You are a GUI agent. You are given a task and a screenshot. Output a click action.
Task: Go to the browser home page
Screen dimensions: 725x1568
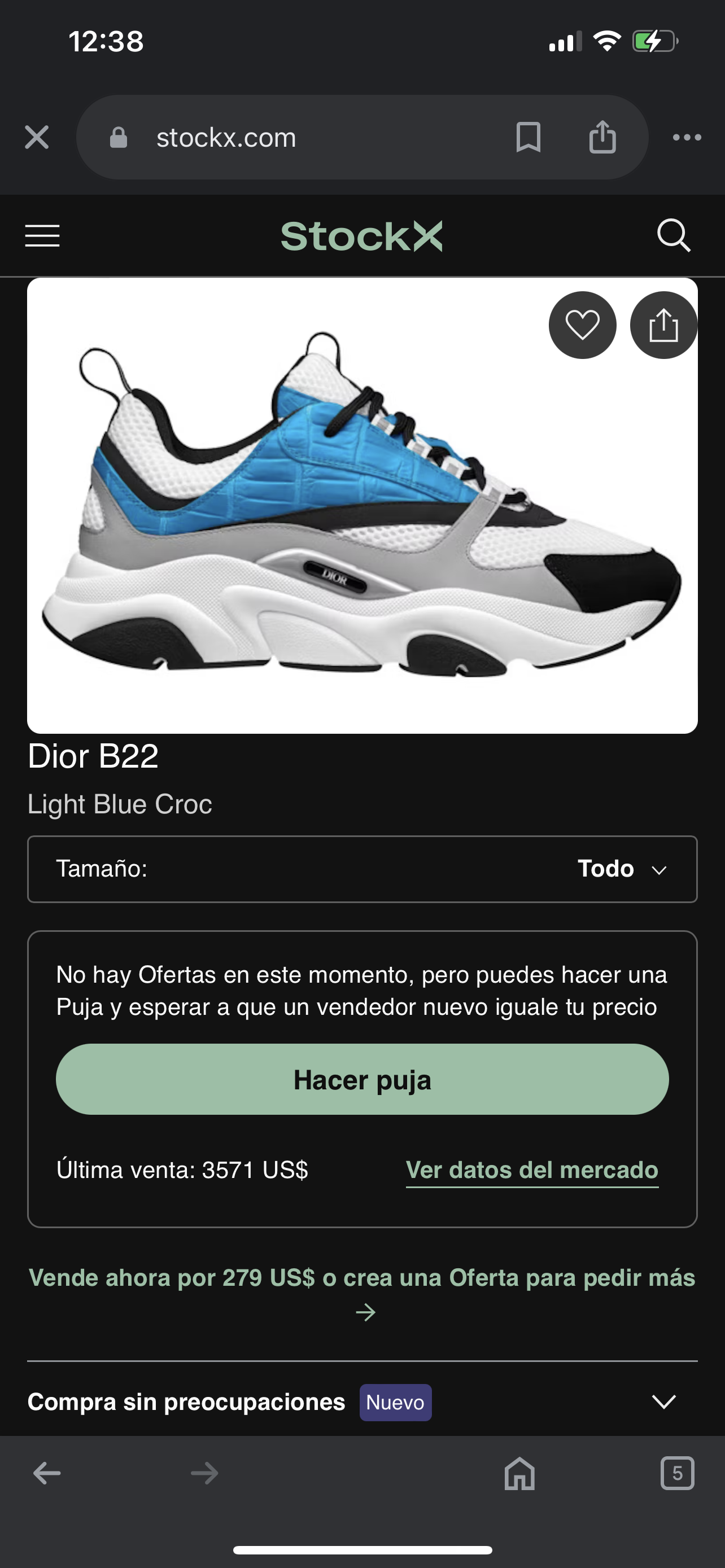[x=519, y=1474]
